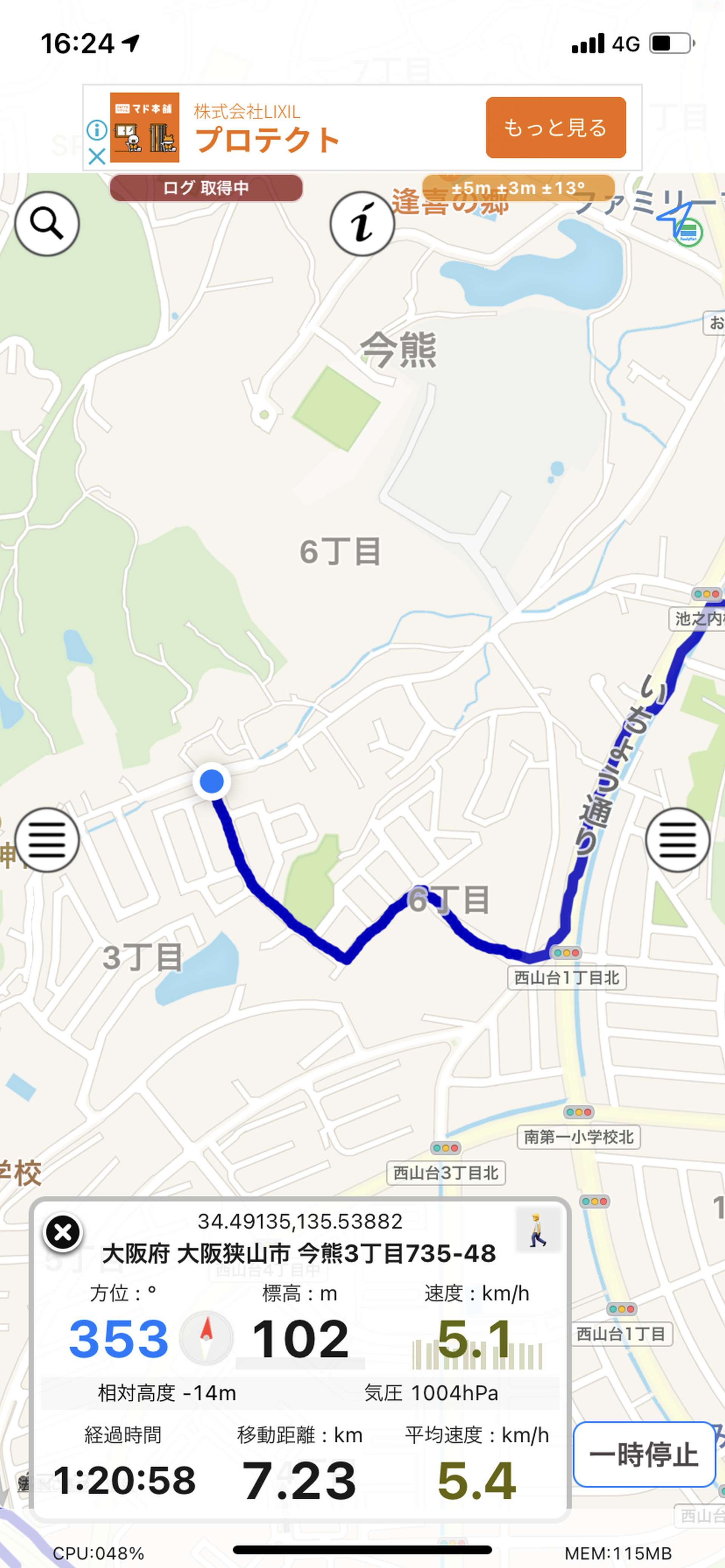Open the left hamburger menu
725x1568 pixels.
click(x=47, y=840)
